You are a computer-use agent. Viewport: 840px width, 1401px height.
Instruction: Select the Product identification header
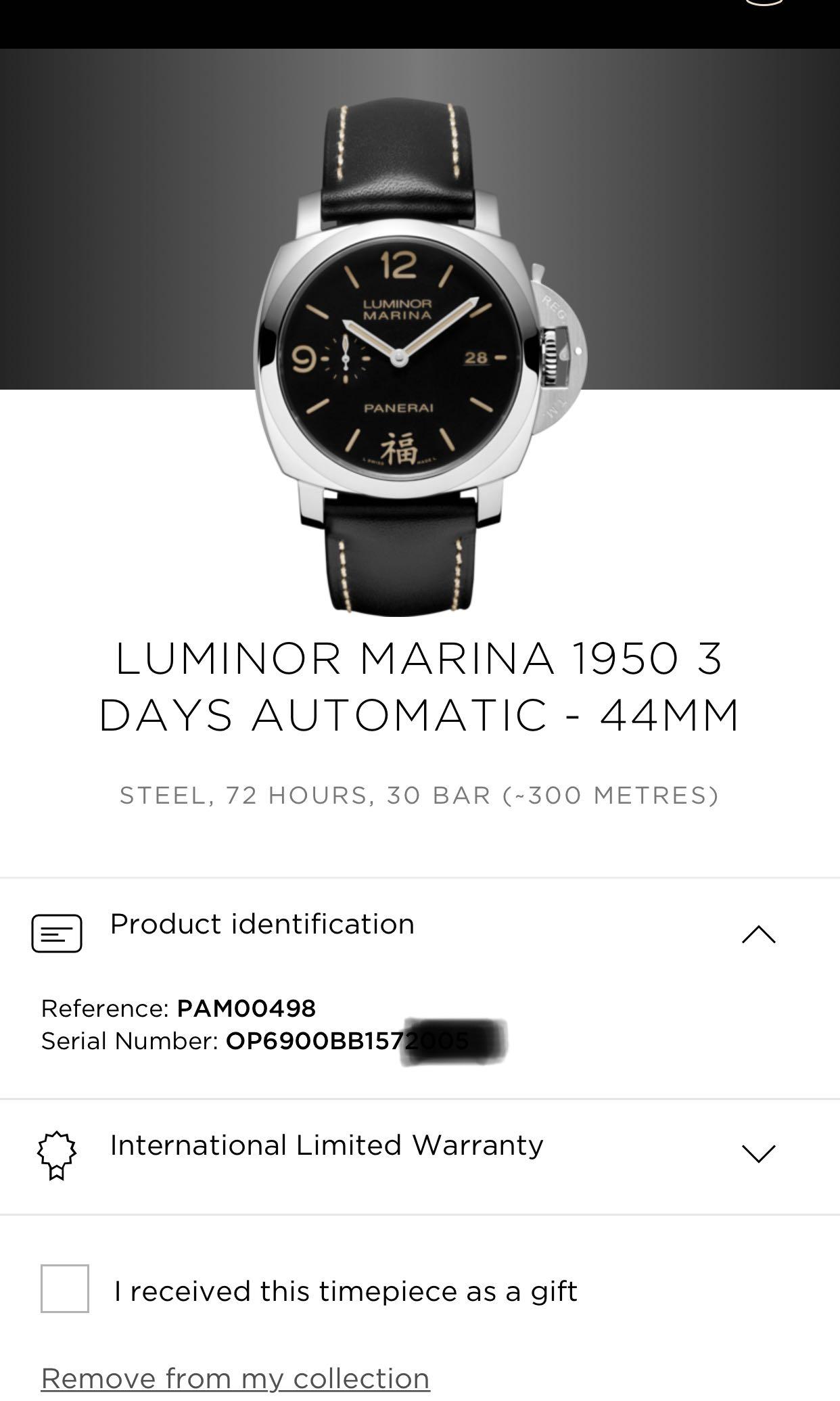[263, 923]
